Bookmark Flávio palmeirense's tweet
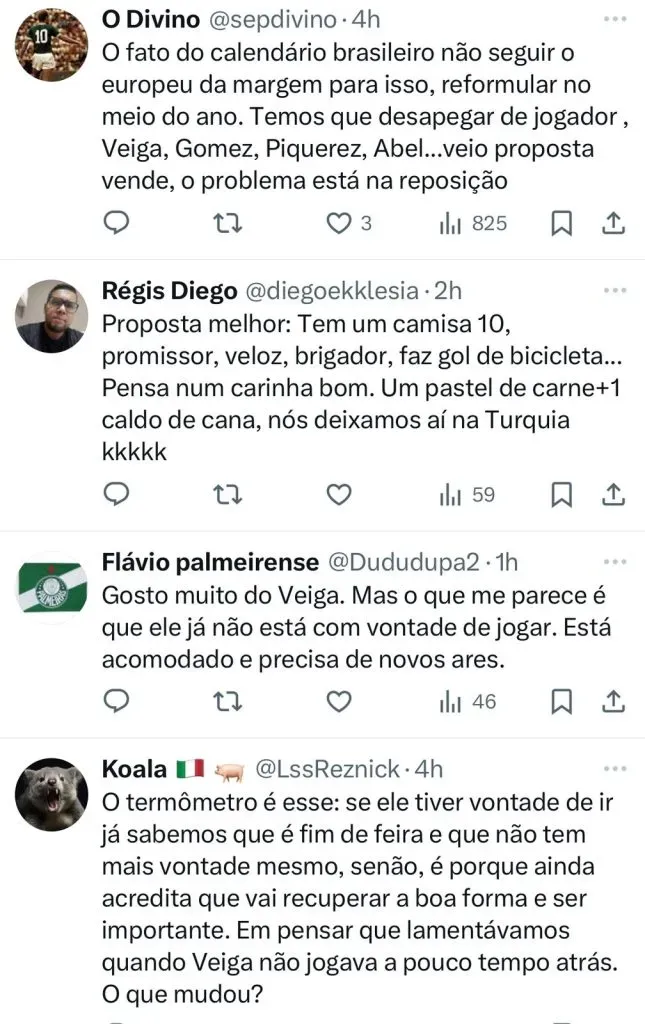The image size is (645, 1024). (562, 702)
